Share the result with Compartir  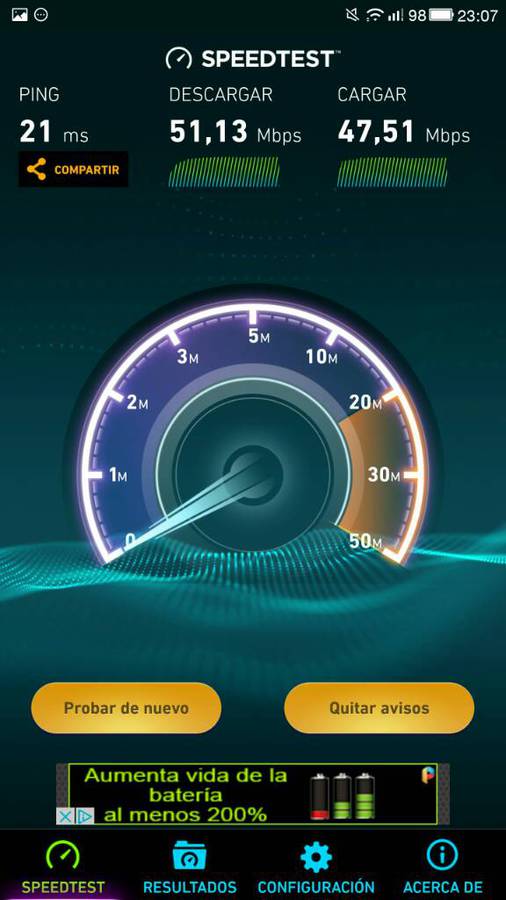click(73, 169)
